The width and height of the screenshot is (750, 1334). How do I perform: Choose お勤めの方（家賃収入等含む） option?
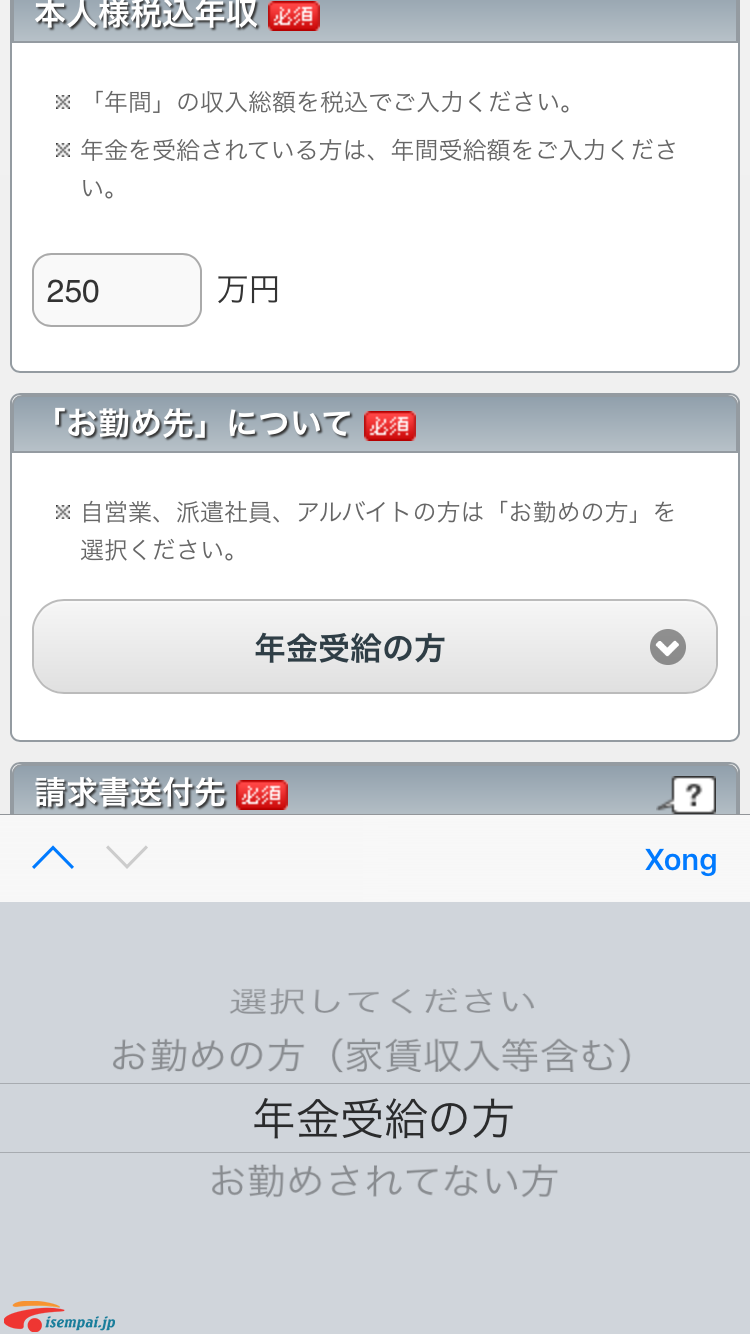pyautogui.click(x=375, y=1055)
